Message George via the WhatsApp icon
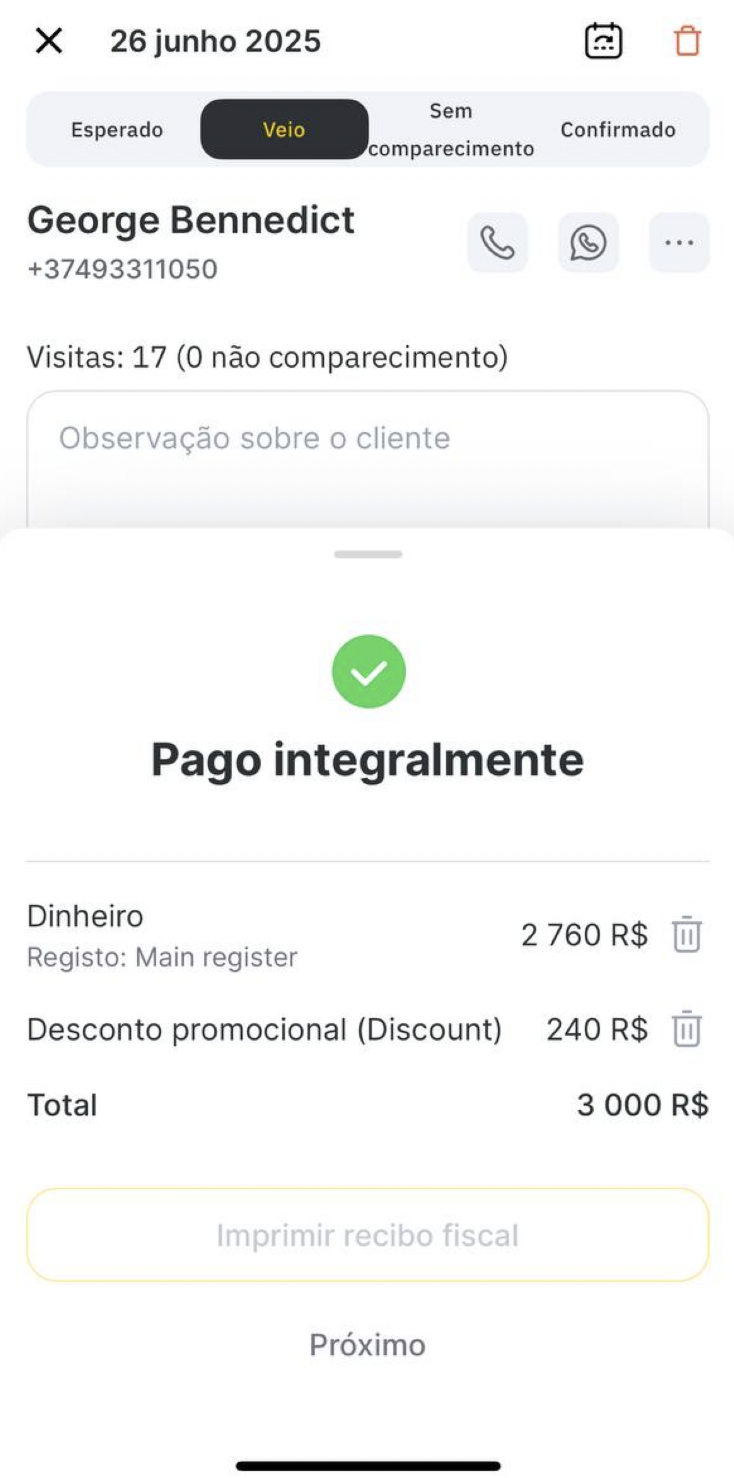734x1478 pixels. [588, 243]
